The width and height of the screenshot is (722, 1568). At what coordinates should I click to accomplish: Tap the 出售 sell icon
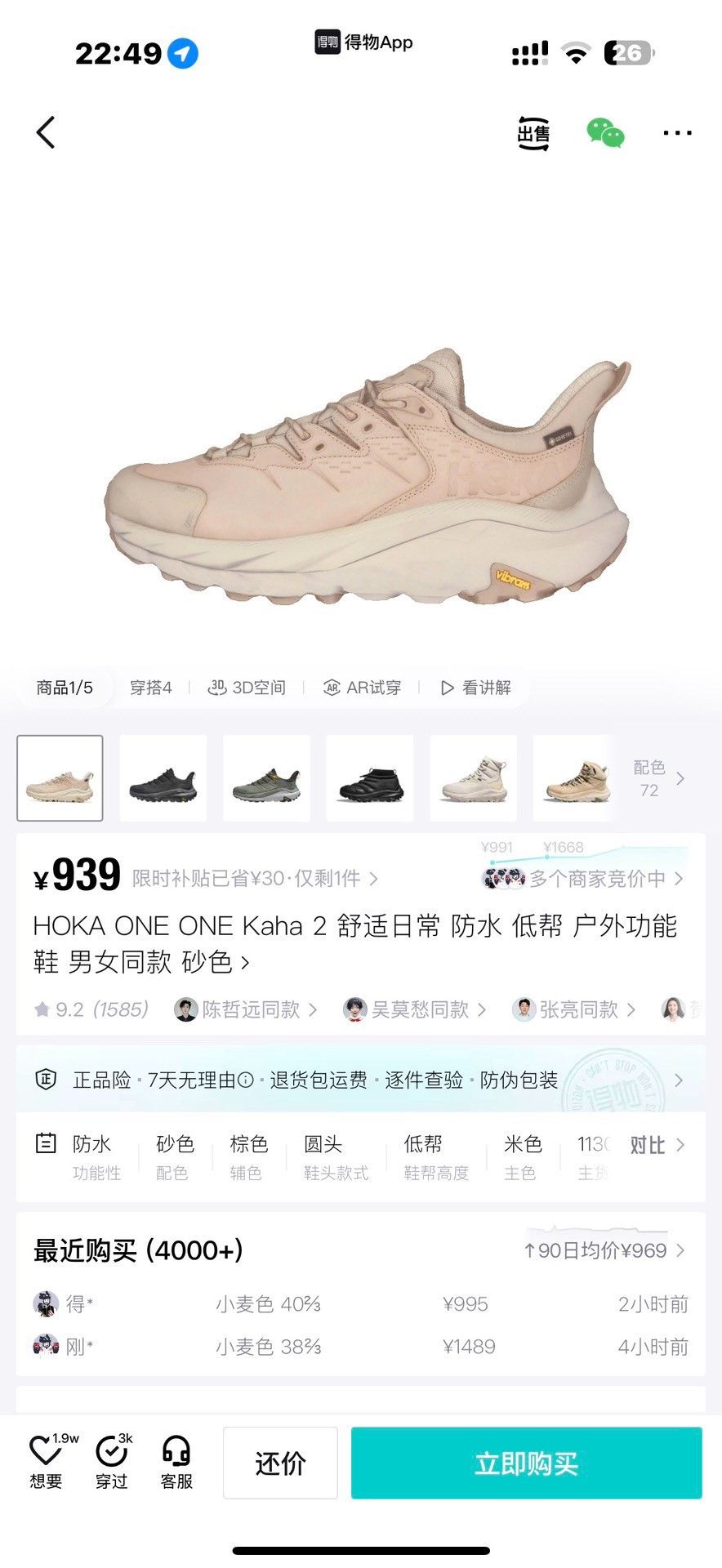click(533, 132)
